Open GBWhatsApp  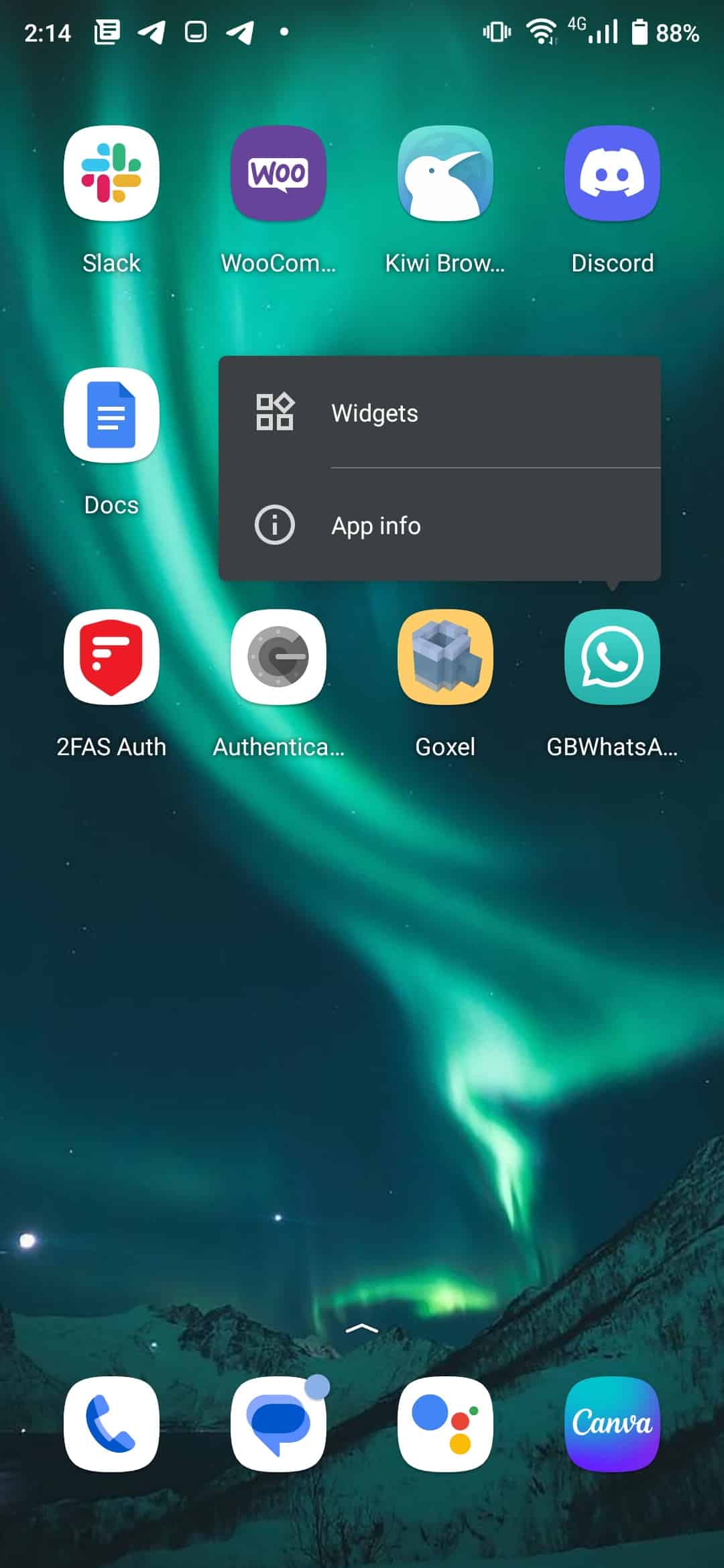coord(612,657)
